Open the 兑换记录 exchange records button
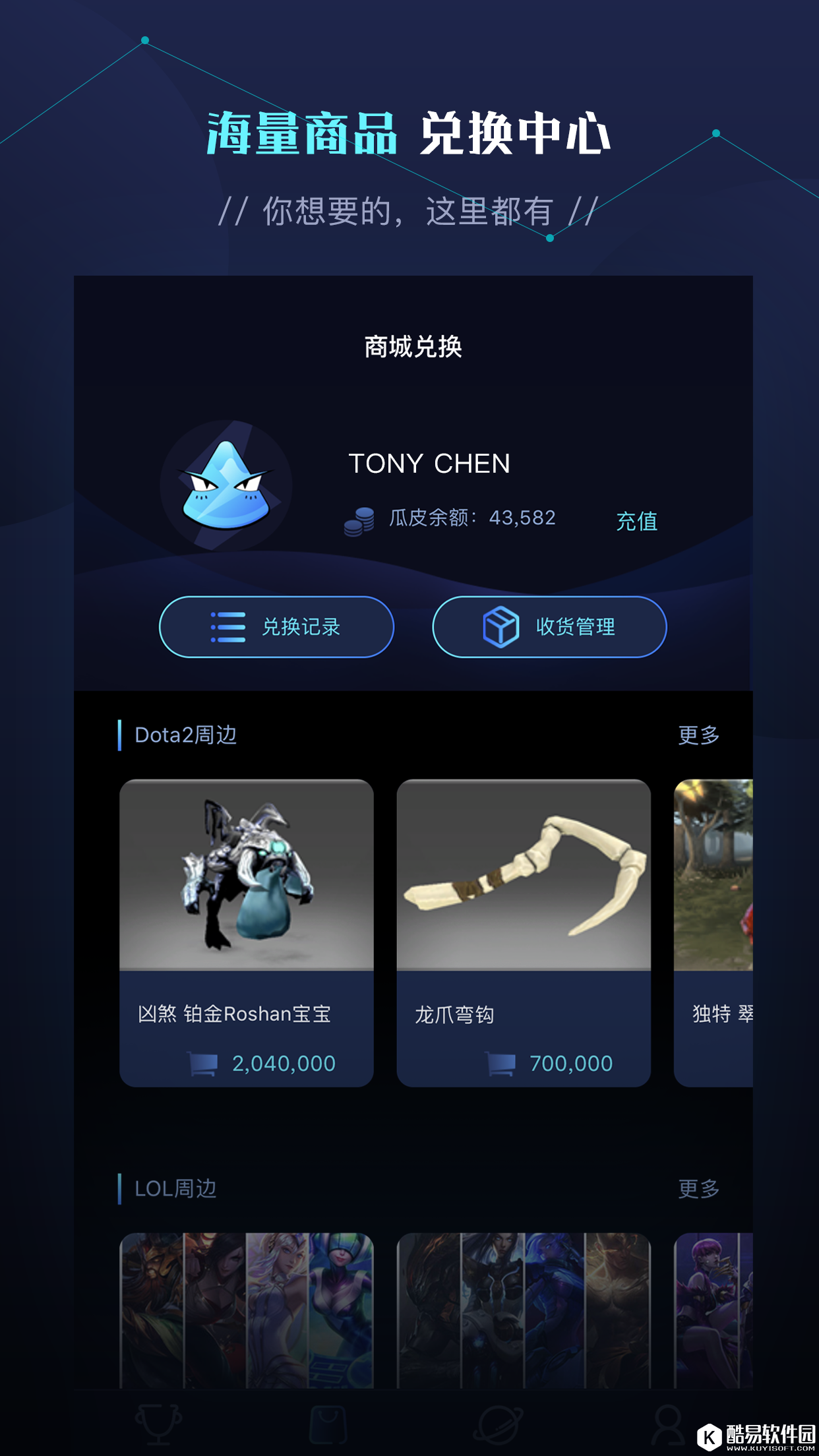819x1456 pixels. coord(277,628)
